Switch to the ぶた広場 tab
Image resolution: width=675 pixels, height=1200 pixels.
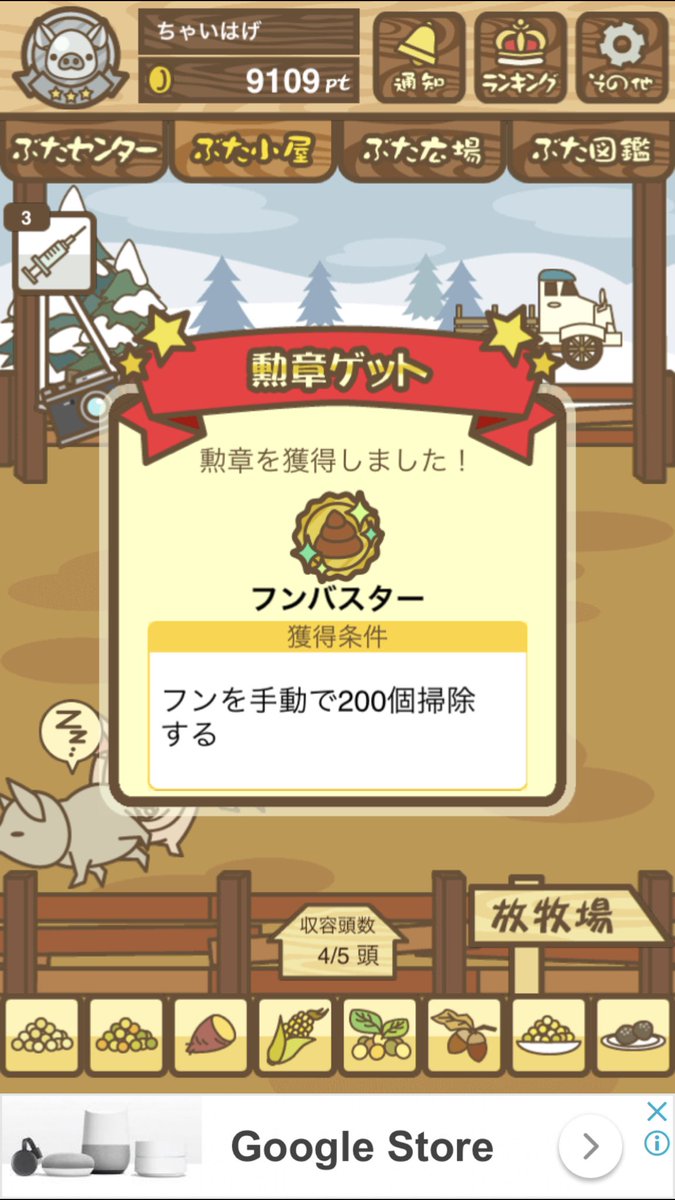422,151
